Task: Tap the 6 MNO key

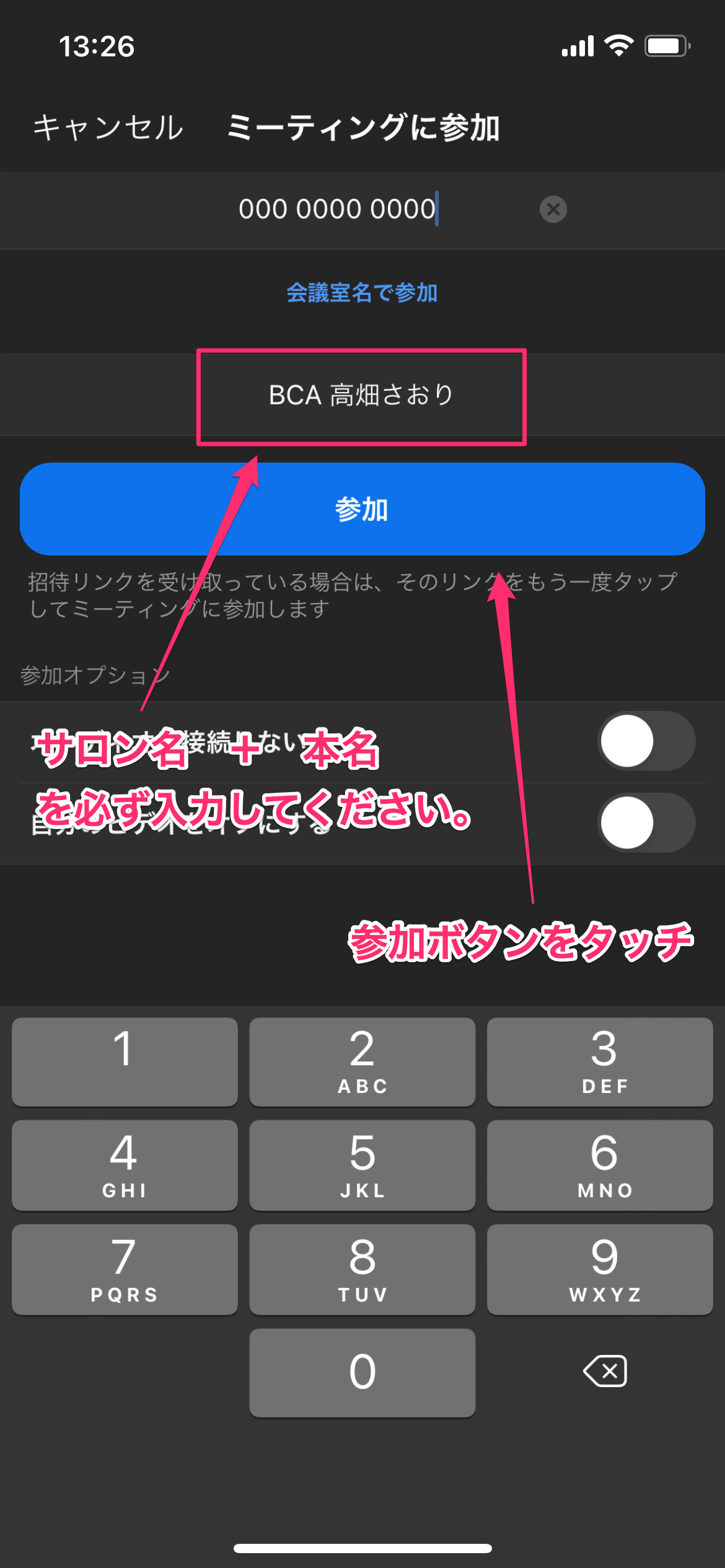Action: tap(600, 1165)
